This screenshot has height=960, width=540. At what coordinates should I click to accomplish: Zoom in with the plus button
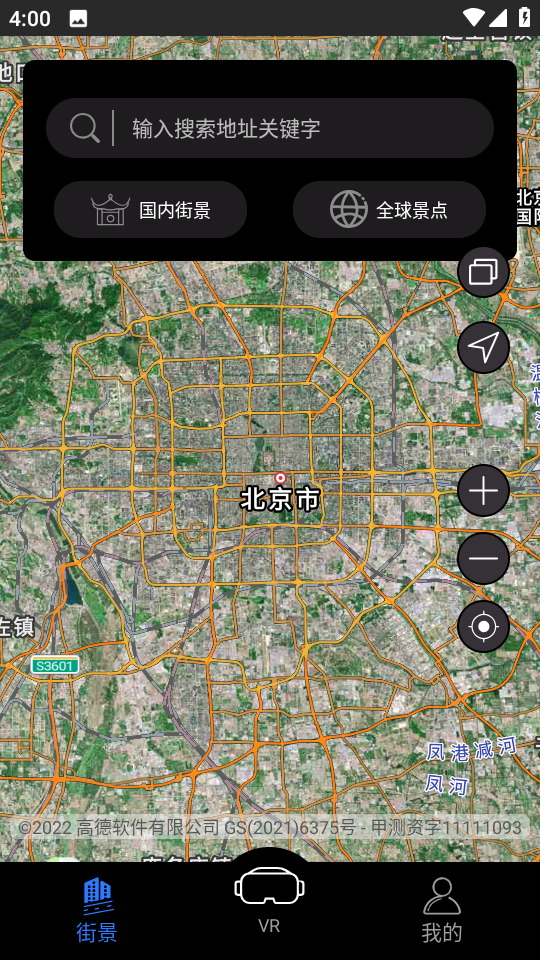pyautogui.click(x=484, y=490)
